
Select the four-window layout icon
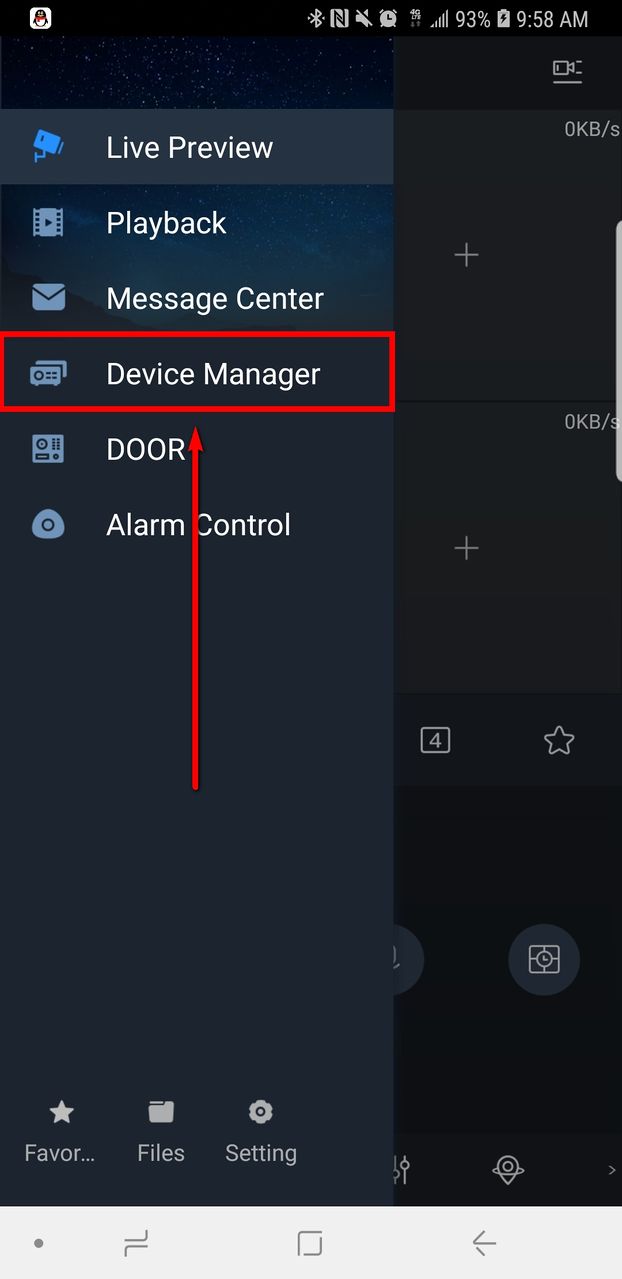(435, 740)
